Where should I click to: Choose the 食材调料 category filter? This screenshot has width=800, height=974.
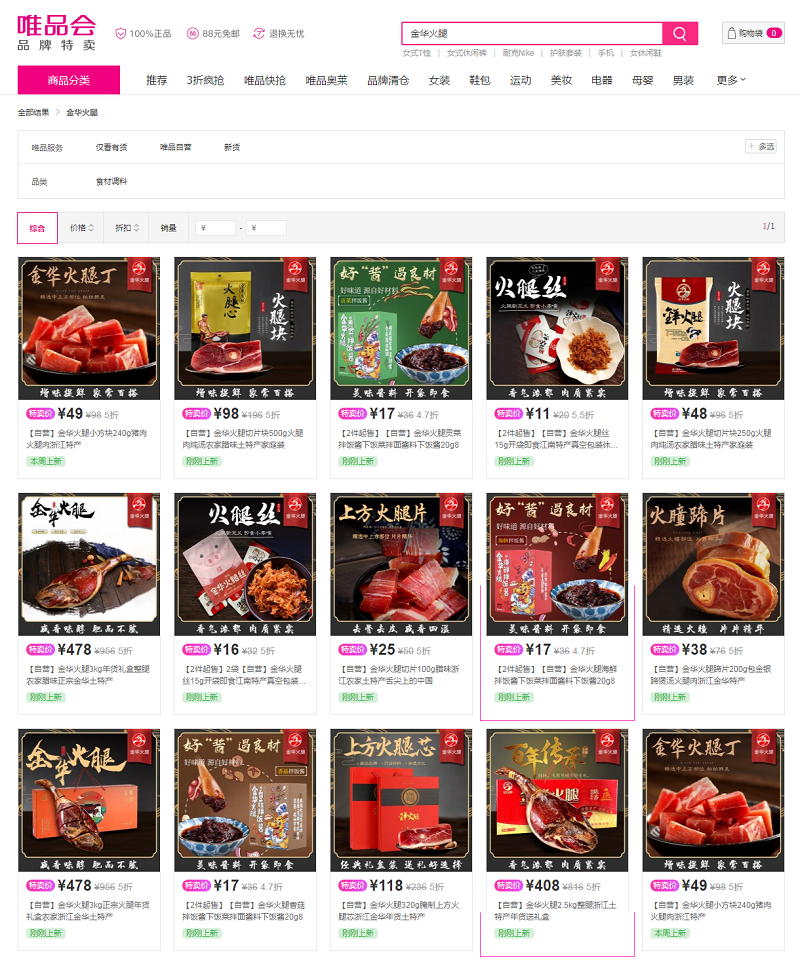click(111, 181)
